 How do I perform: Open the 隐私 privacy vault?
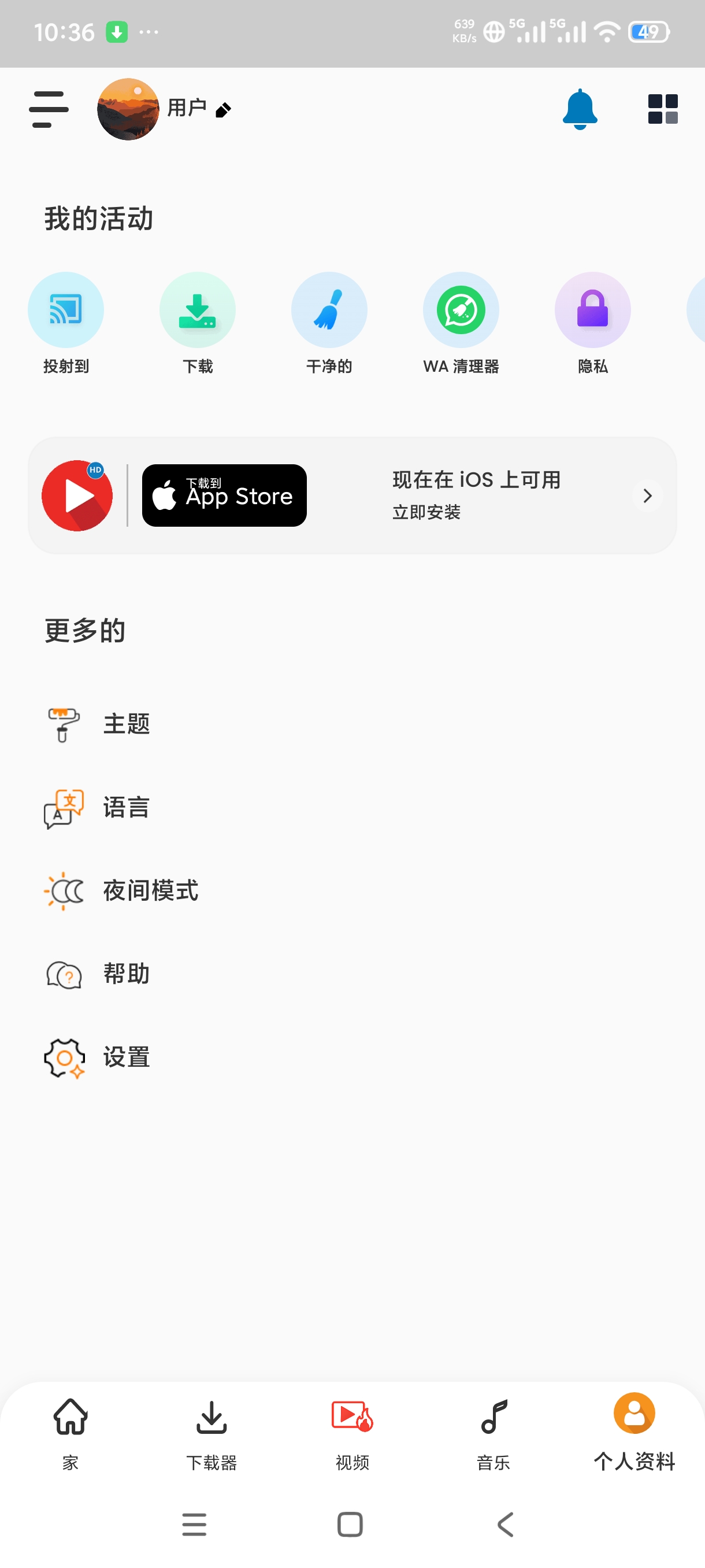(592, 323)
